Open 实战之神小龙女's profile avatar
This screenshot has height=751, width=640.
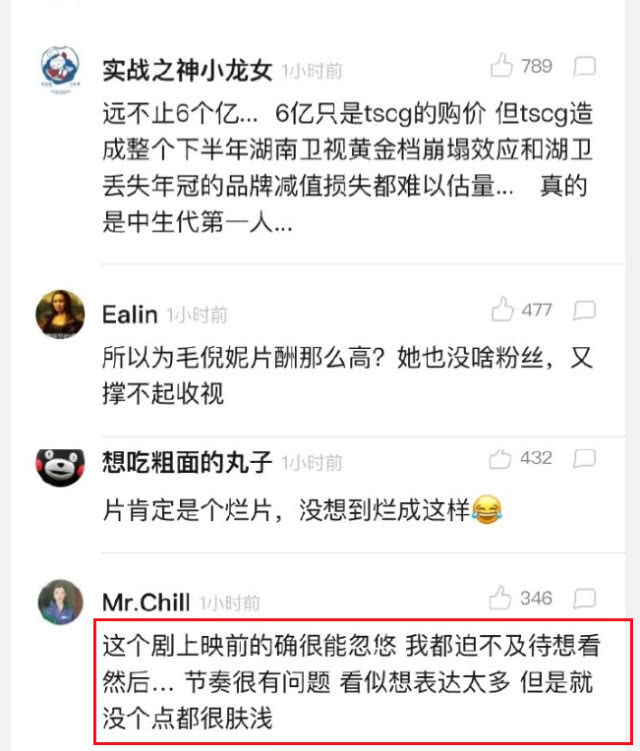click(61, 68)
